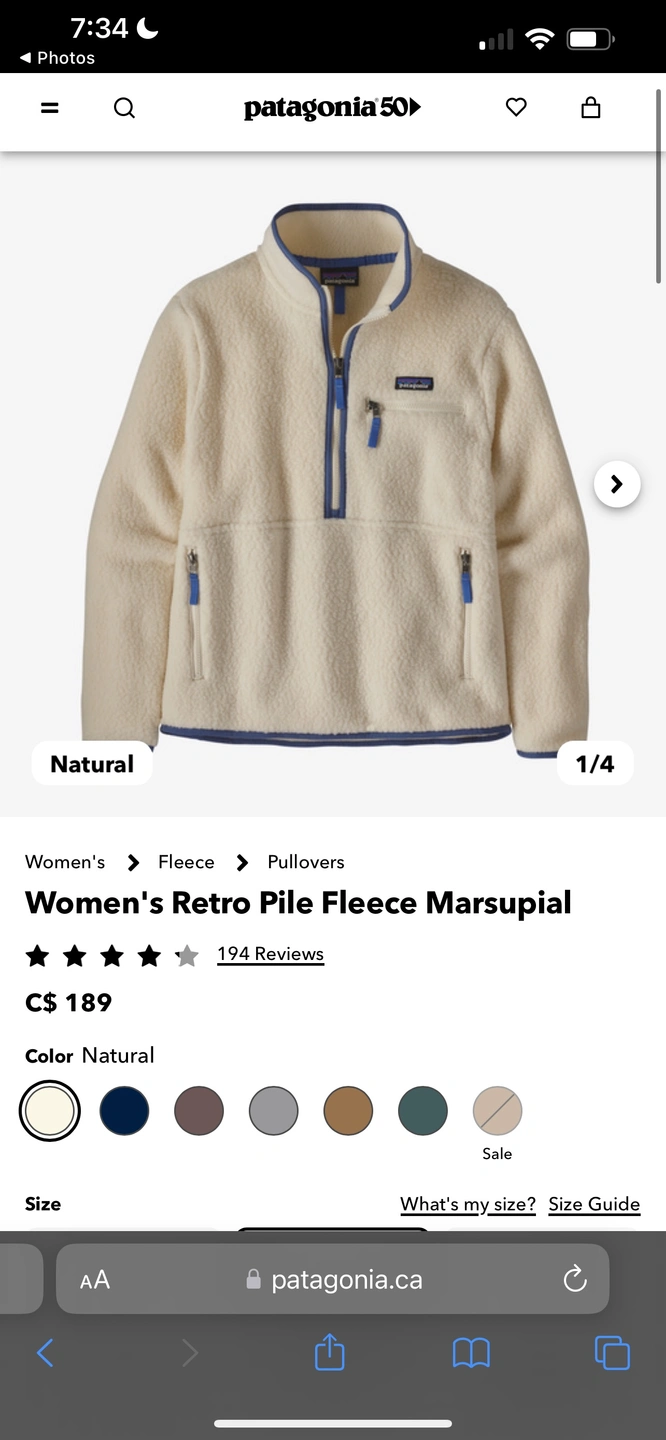Select the mauve brown color swatch
The width and height of the screenshot is (666, 1440).
point(199,1111)
